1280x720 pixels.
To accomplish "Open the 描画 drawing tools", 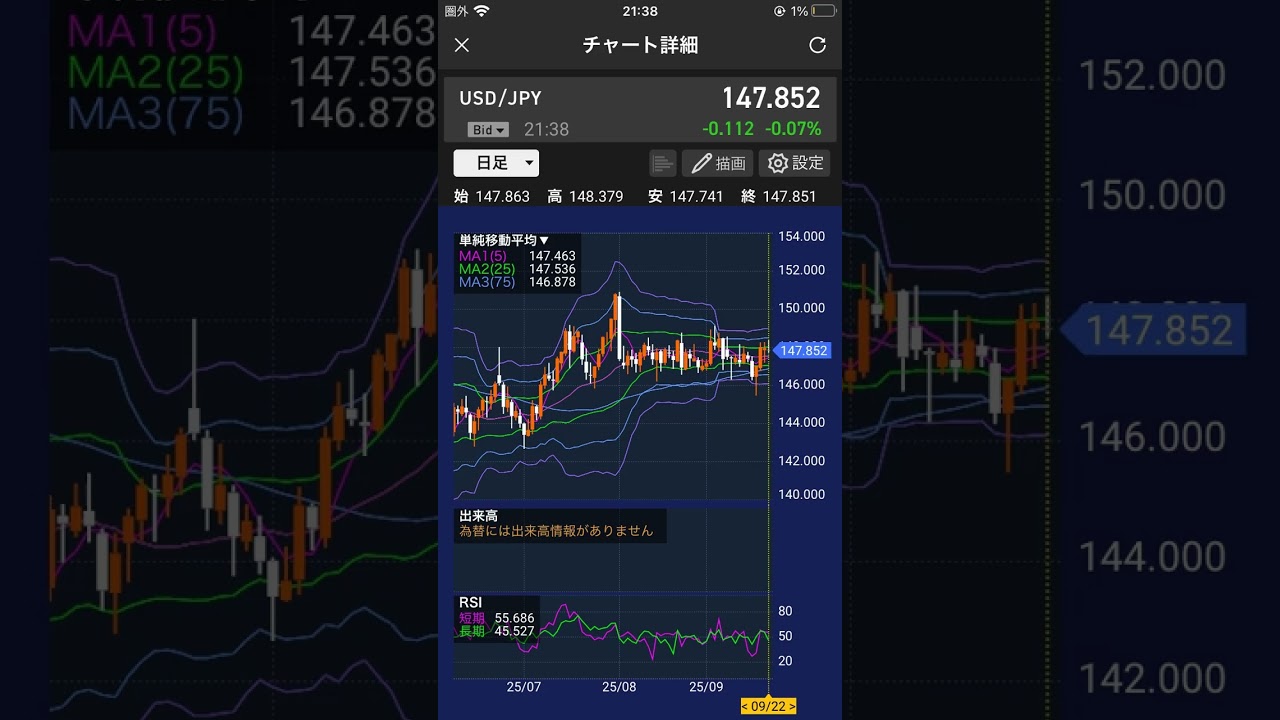I will click(x=718, y=163).
